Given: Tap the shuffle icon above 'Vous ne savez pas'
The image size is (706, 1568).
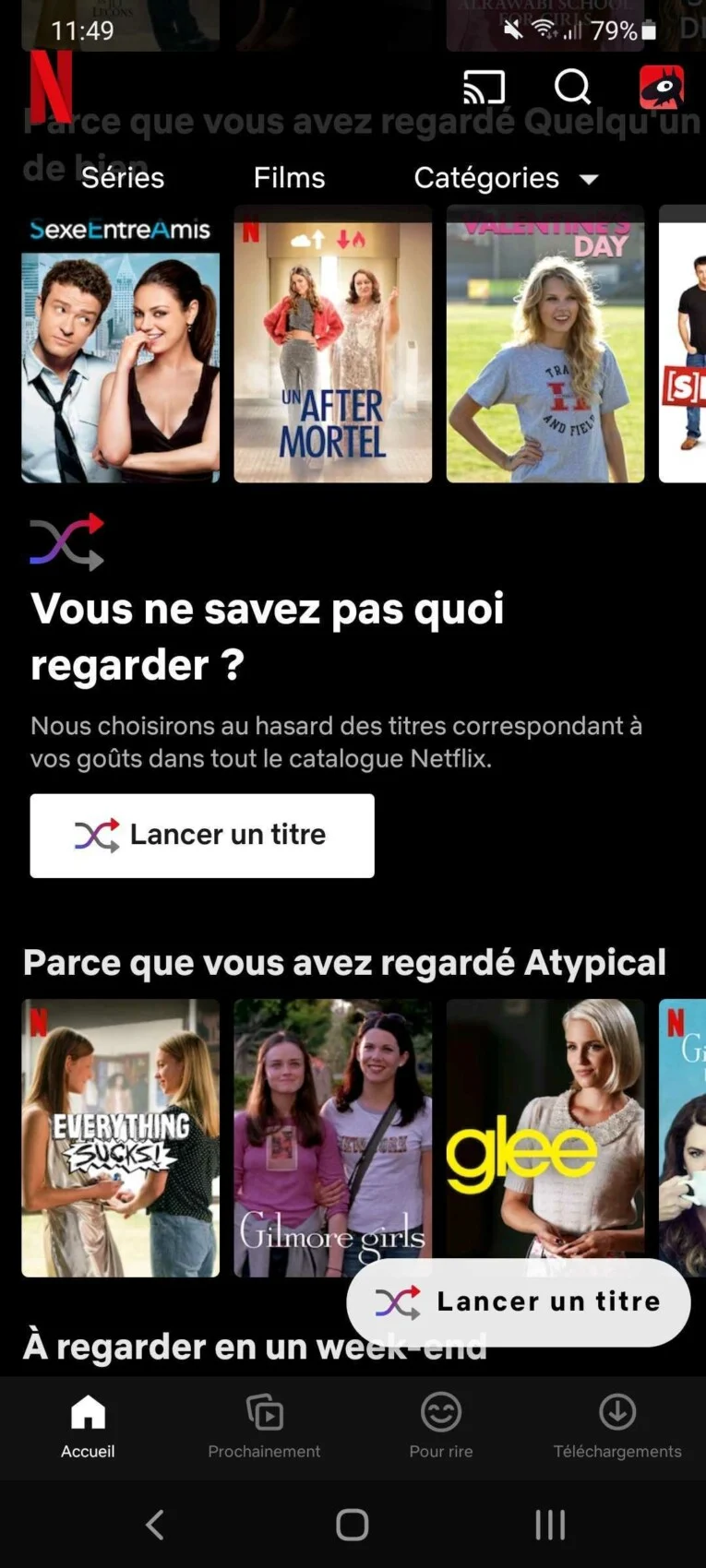Looking at the screenshot, I should pyautogui.click(x=66, y=542).
